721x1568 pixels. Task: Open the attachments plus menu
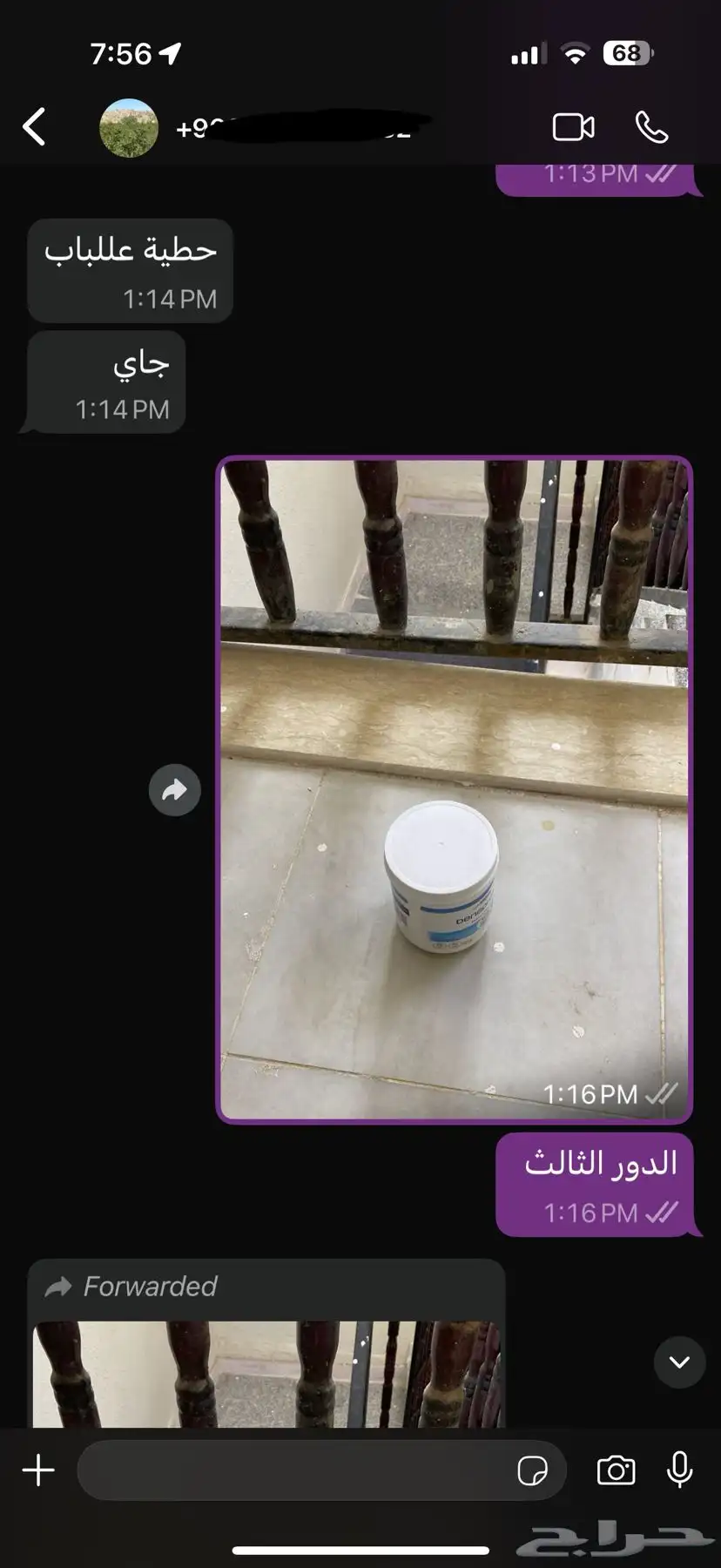[38, 1470]
